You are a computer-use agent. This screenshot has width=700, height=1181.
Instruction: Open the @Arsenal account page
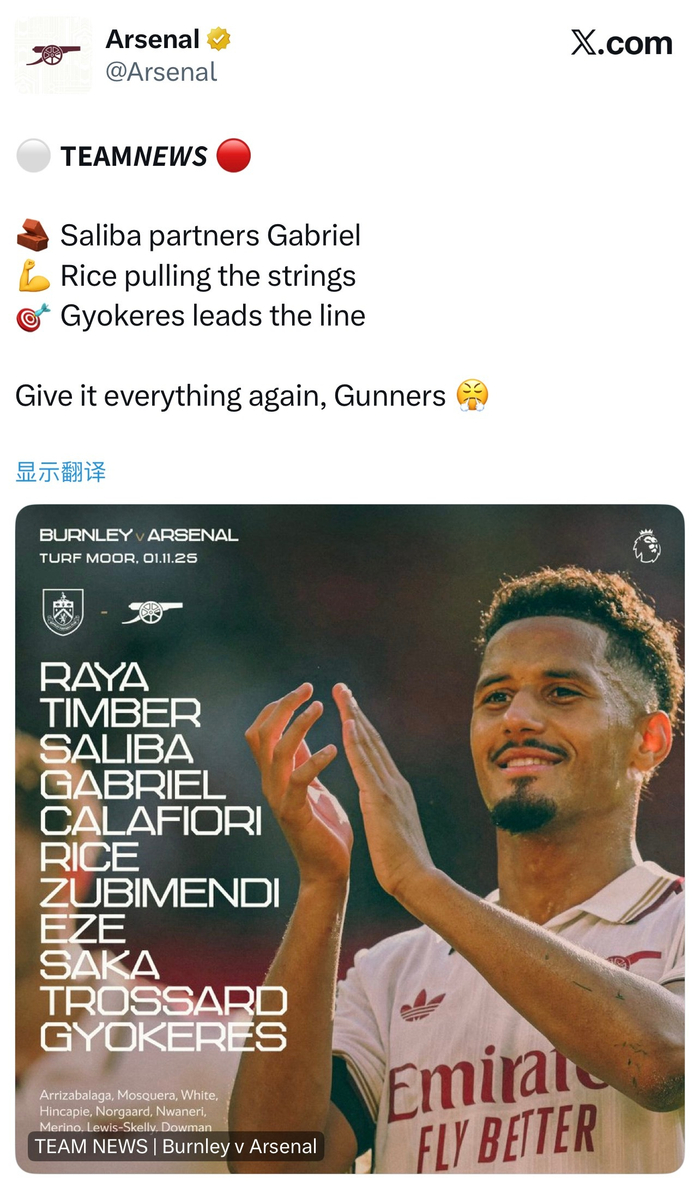coord(161,72)
